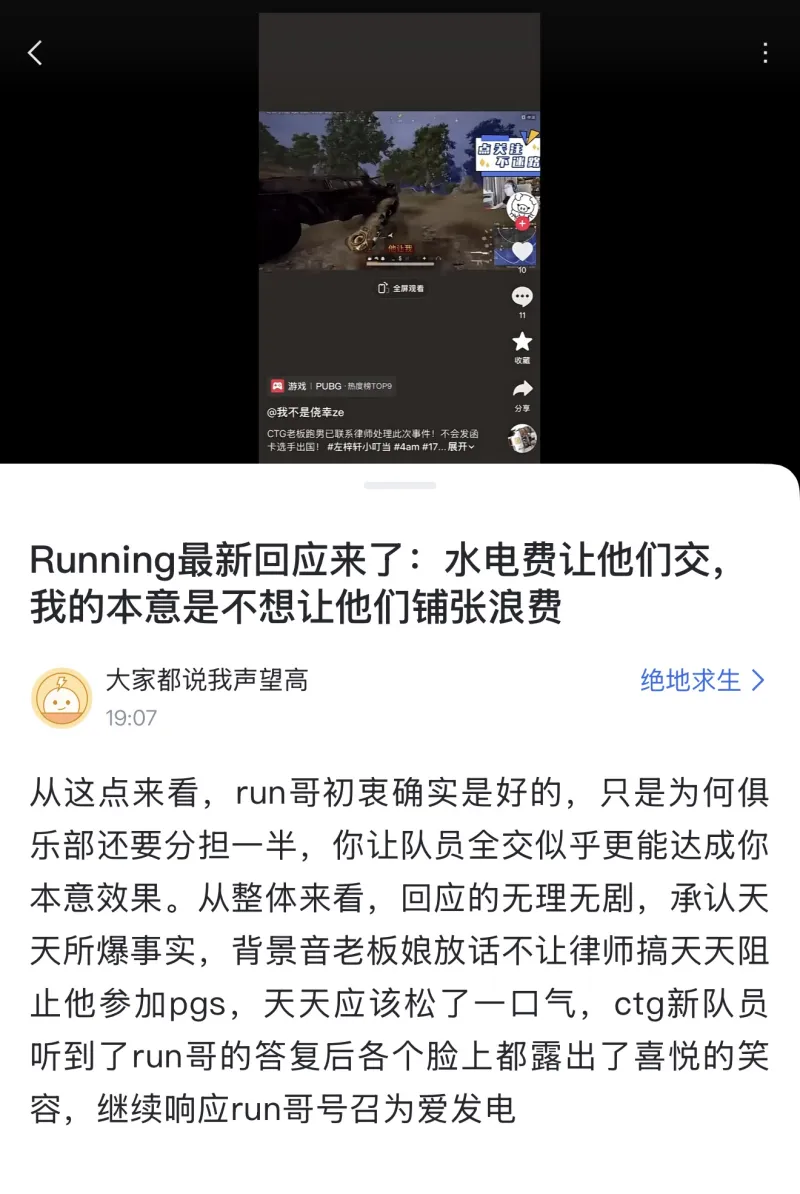Open the #17 hashtag

(x=429, y=445)
